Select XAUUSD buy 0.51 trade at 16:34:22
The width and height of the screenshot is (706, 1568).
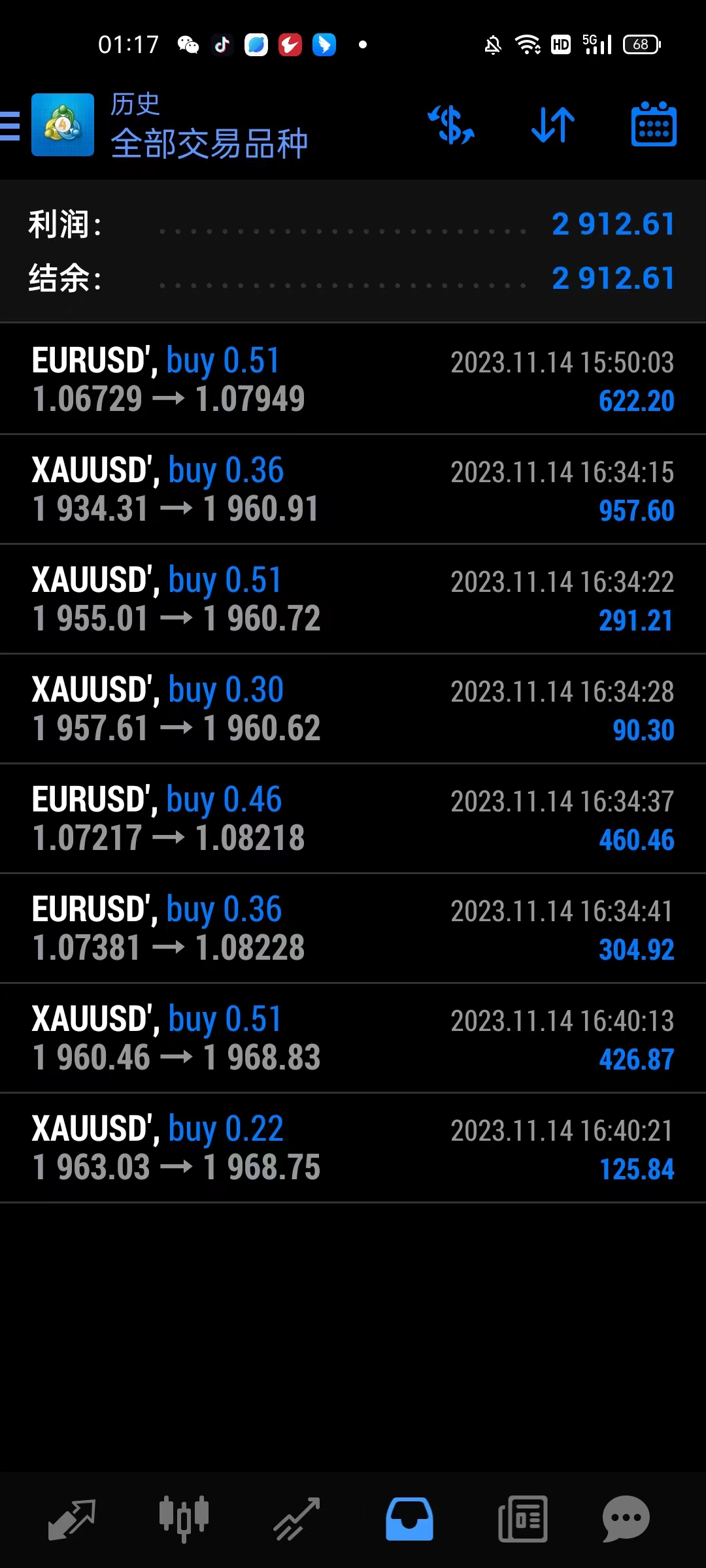353,599
